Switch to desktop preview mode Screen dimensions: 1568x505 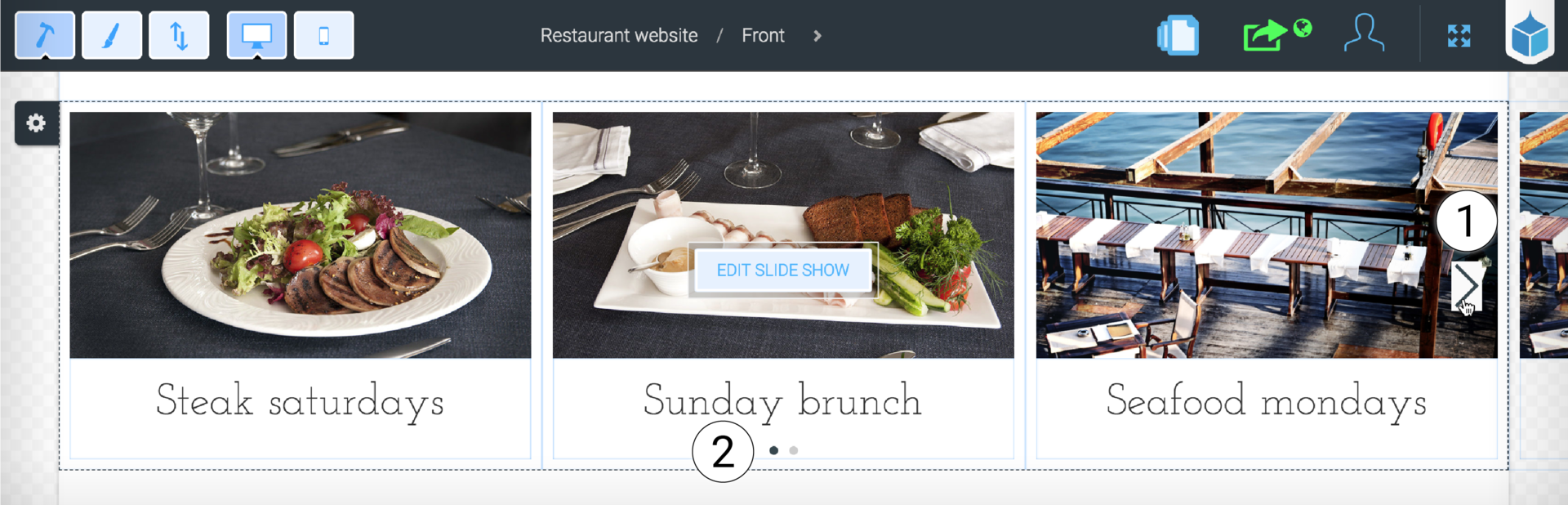256,36
